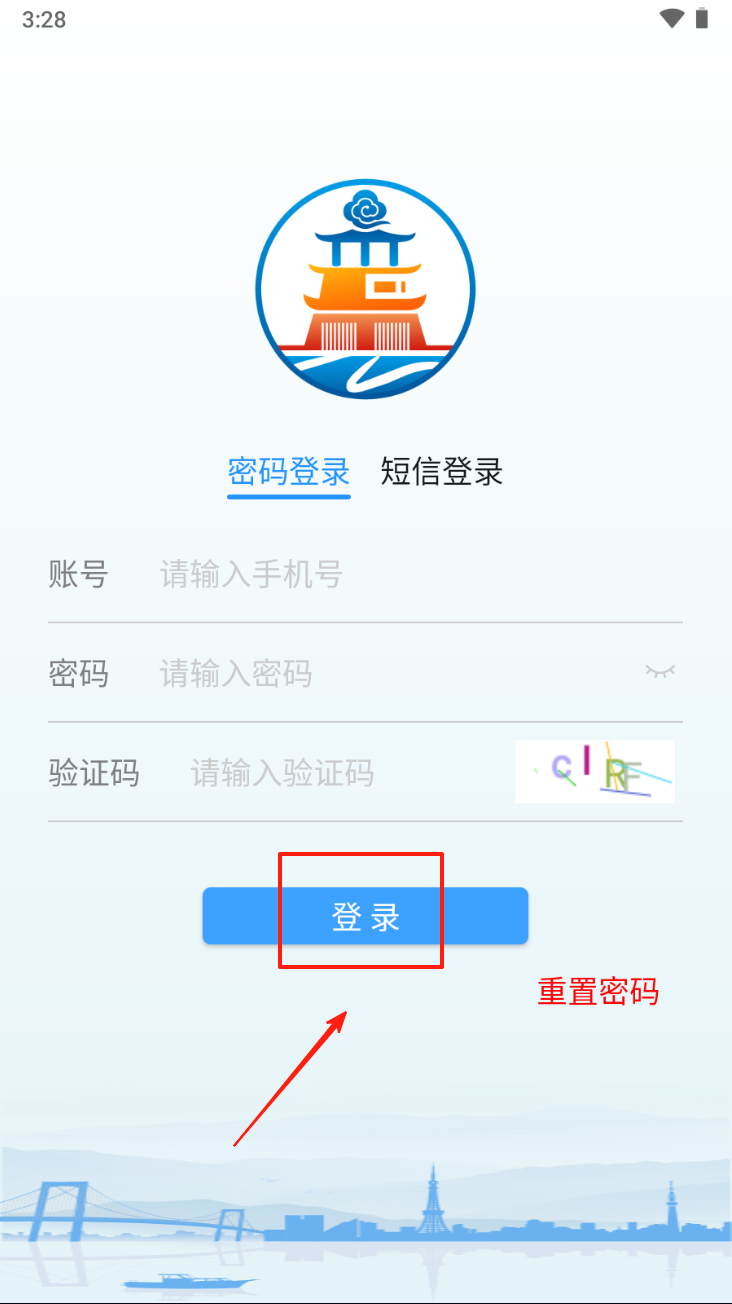Image resolution: width=732 pixels, height=1304 pixels.
Task: Switch to the 短信登录 tab
Action: click(x=441, y=471)
